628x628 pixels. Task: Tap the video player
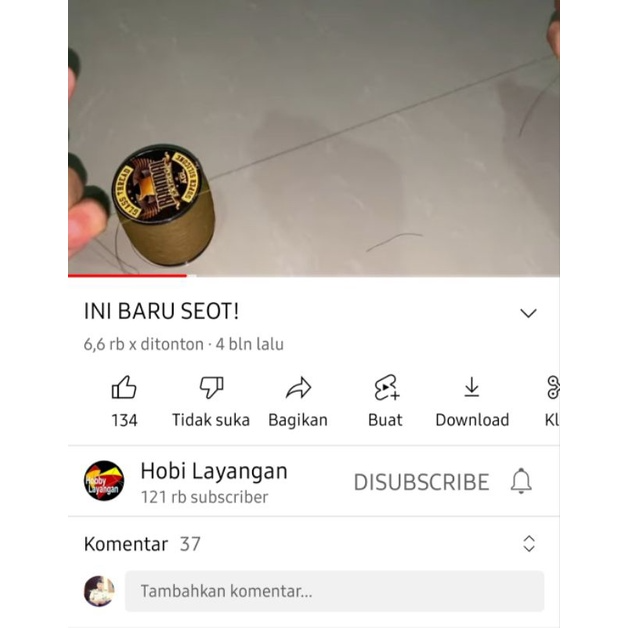click(x=313, y=137)
